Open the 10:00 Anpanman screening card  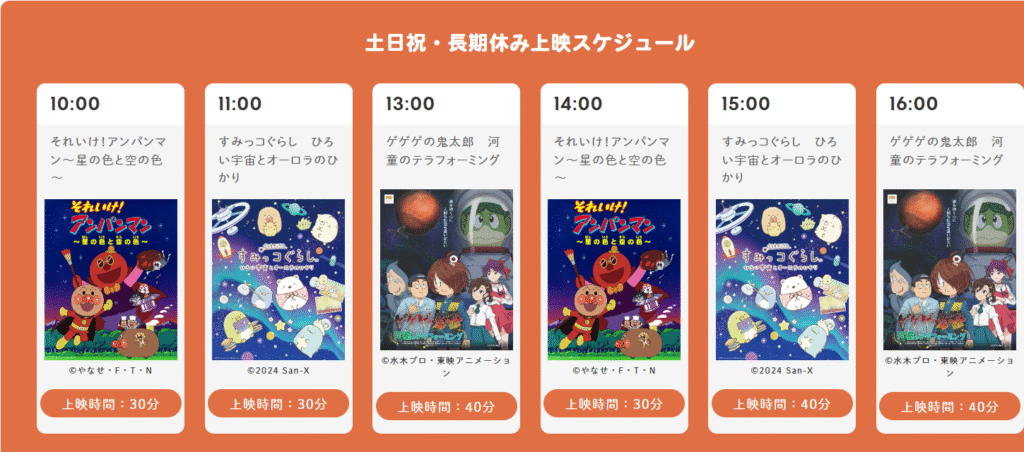[x=111, y=278]
